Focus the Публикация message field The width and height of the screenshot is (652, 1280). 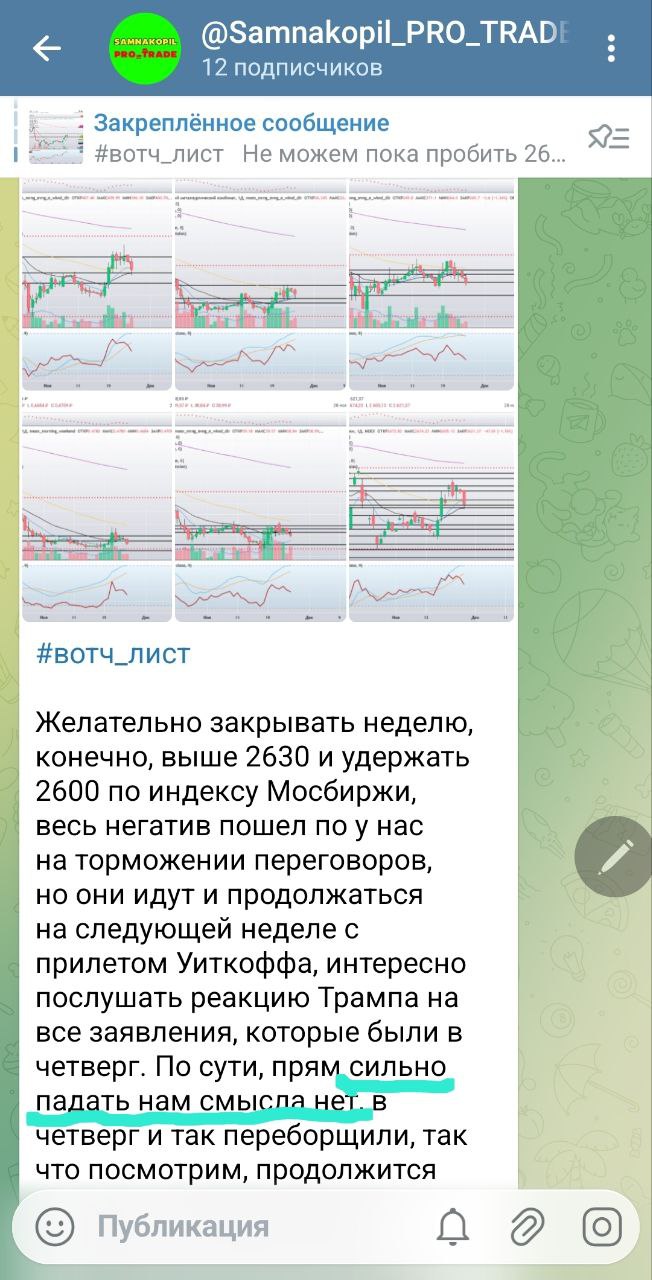point(250,1227)
